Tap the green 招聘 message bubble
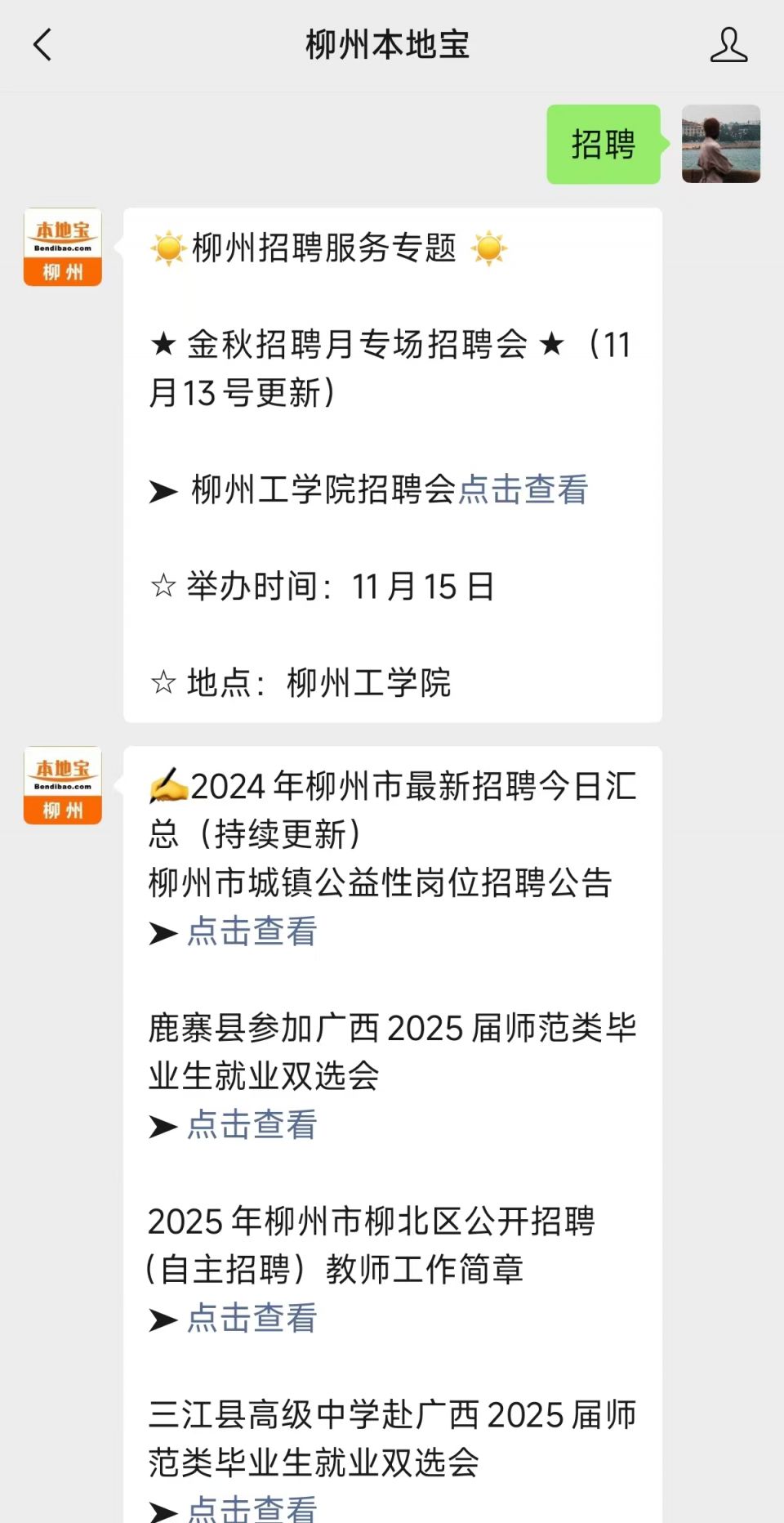The image size is (784, 1523). pyautogui.click(x=603, y=146)
